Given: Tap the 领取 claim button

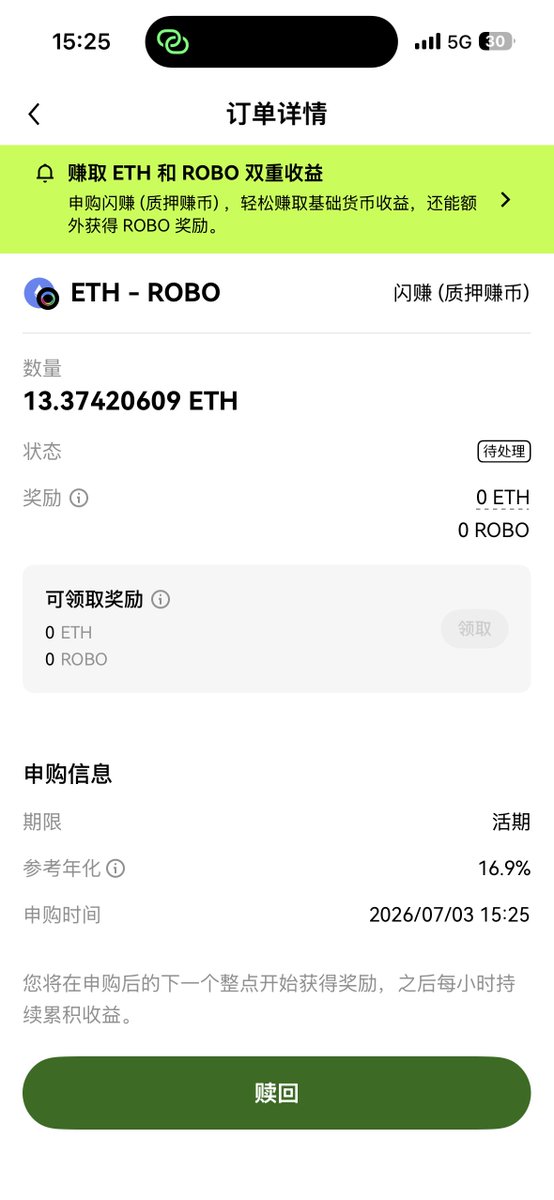Looking at the screenshot, I should 475,629.
